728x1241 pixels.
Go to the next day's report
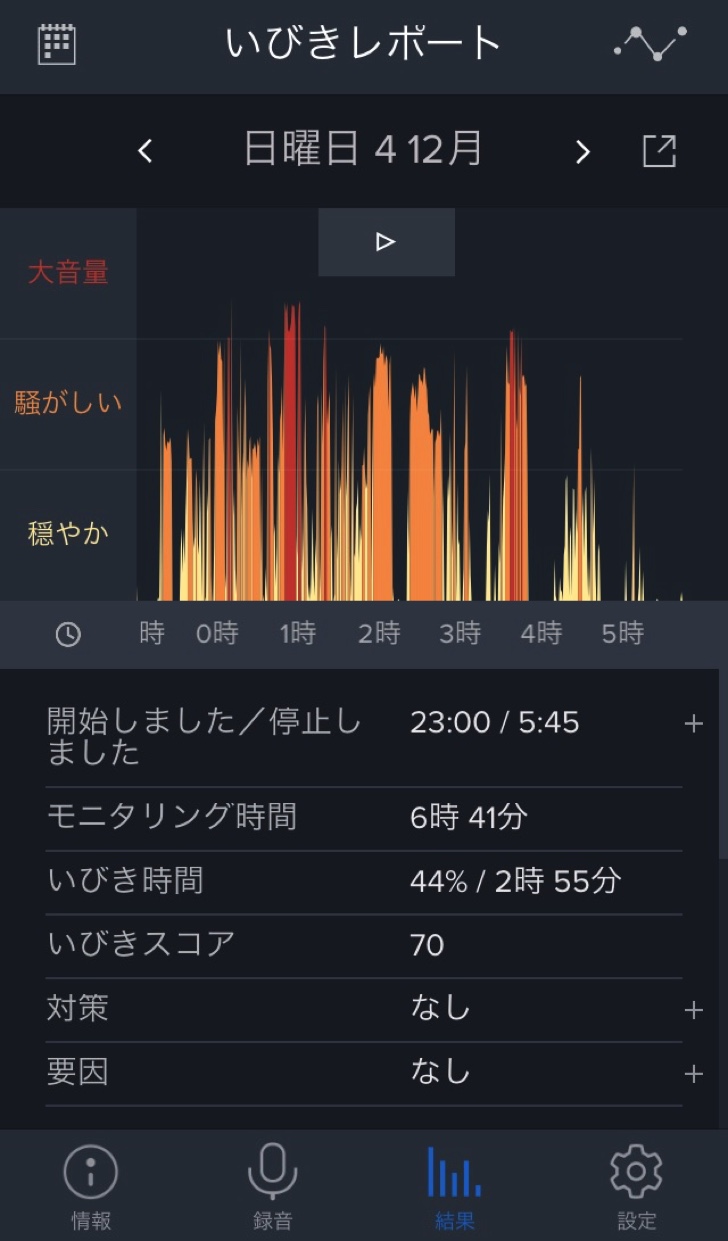pos(583,151)
